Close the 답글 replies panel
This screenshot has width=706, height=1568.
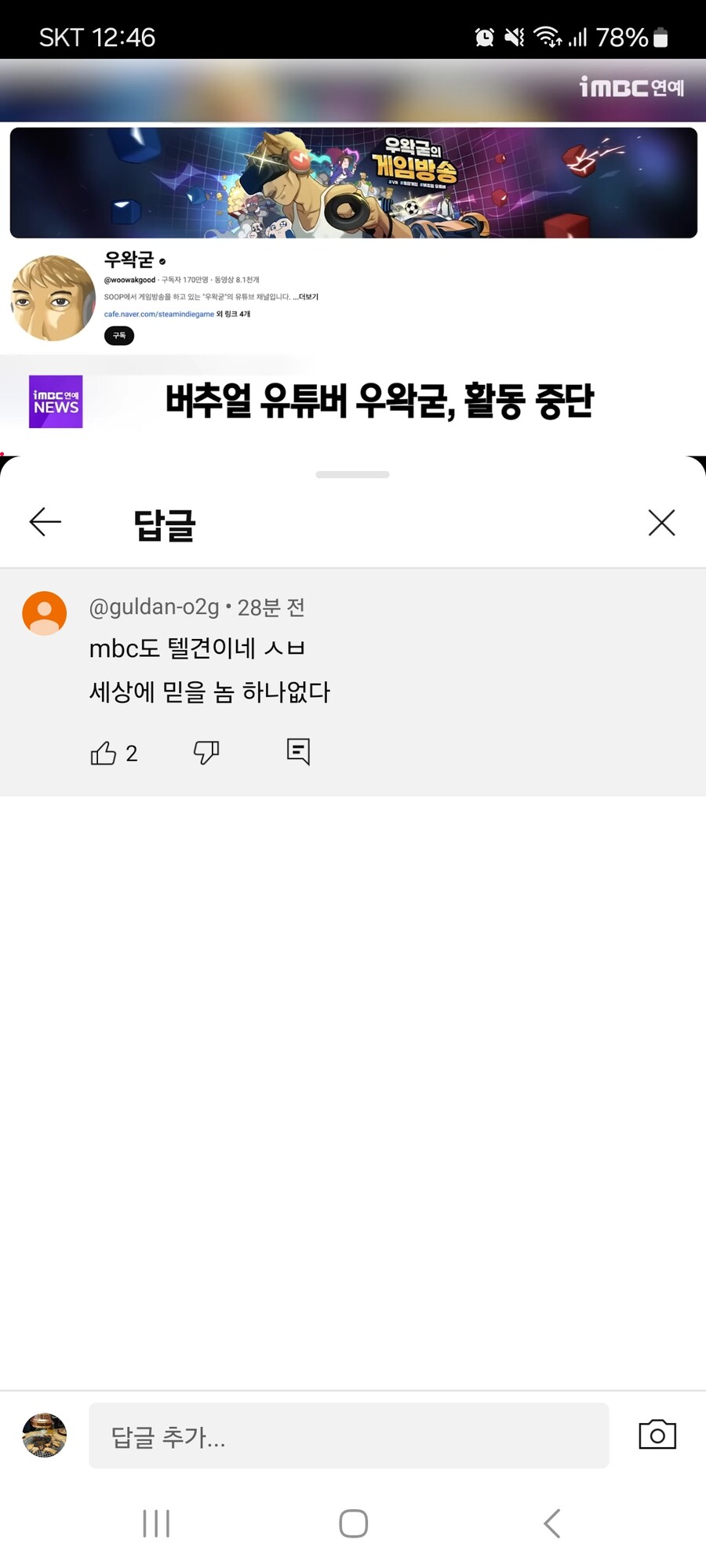661,522
